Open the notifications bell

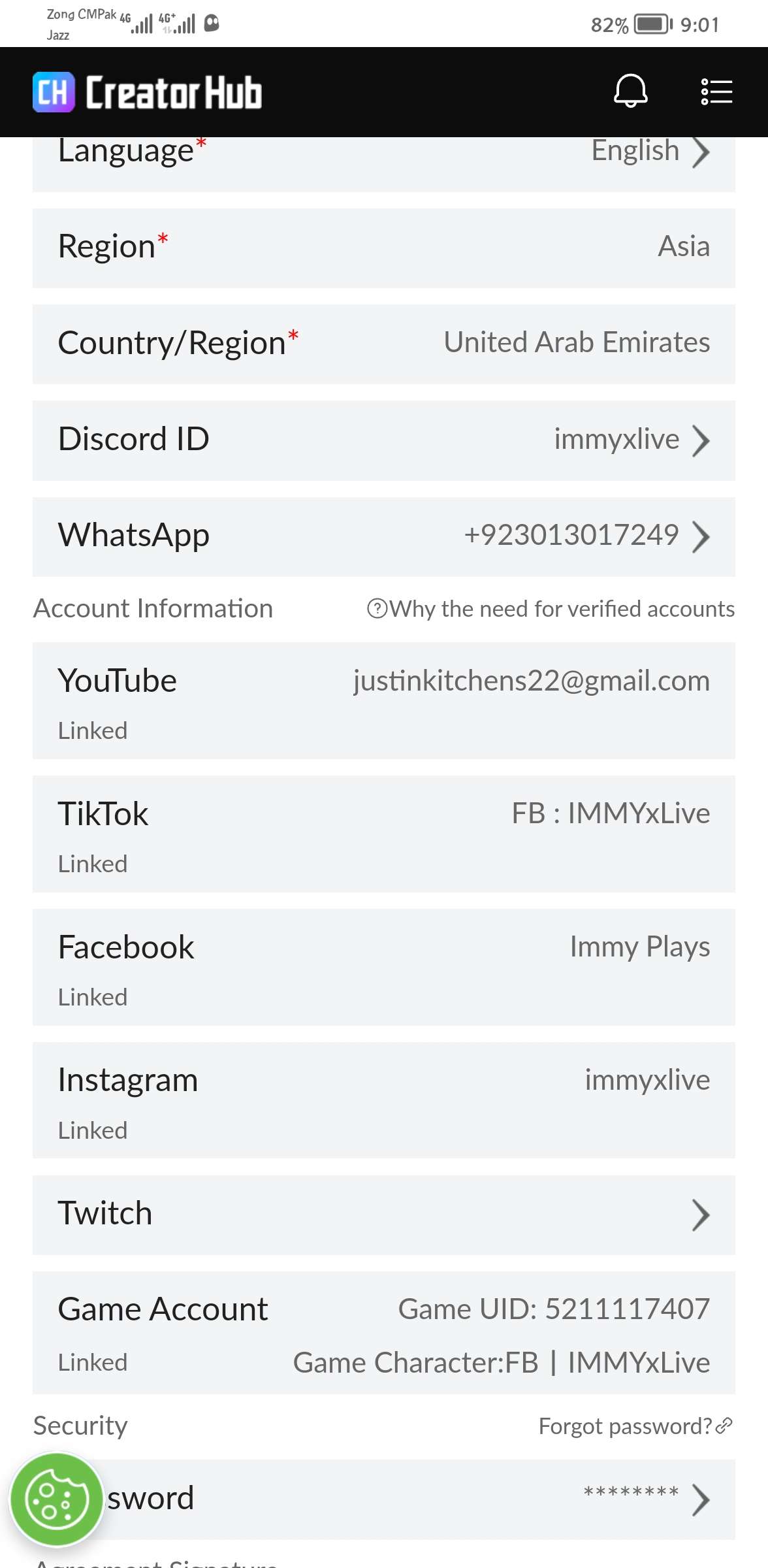pyautogui.click(x=630, y=91)
